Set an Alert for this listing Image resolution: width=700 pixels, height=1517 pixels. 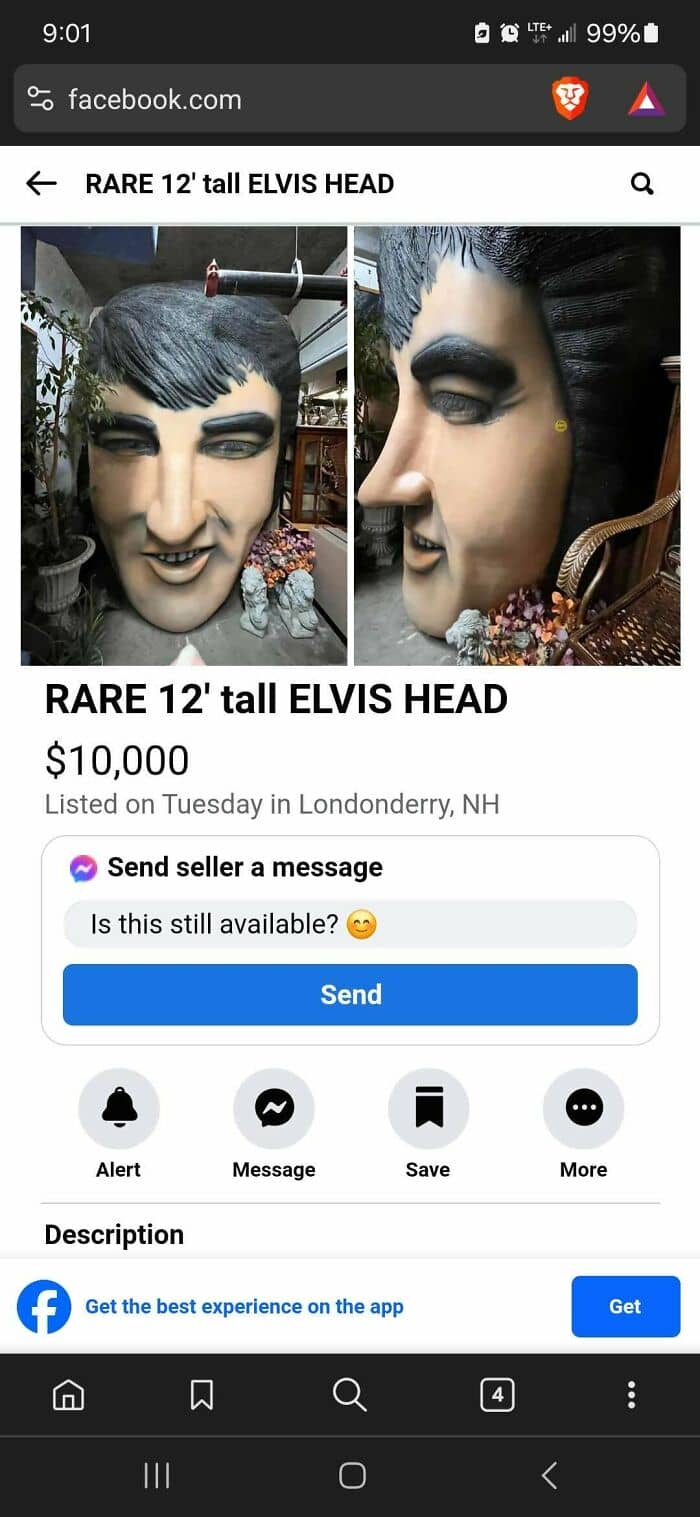(119, 1108)
